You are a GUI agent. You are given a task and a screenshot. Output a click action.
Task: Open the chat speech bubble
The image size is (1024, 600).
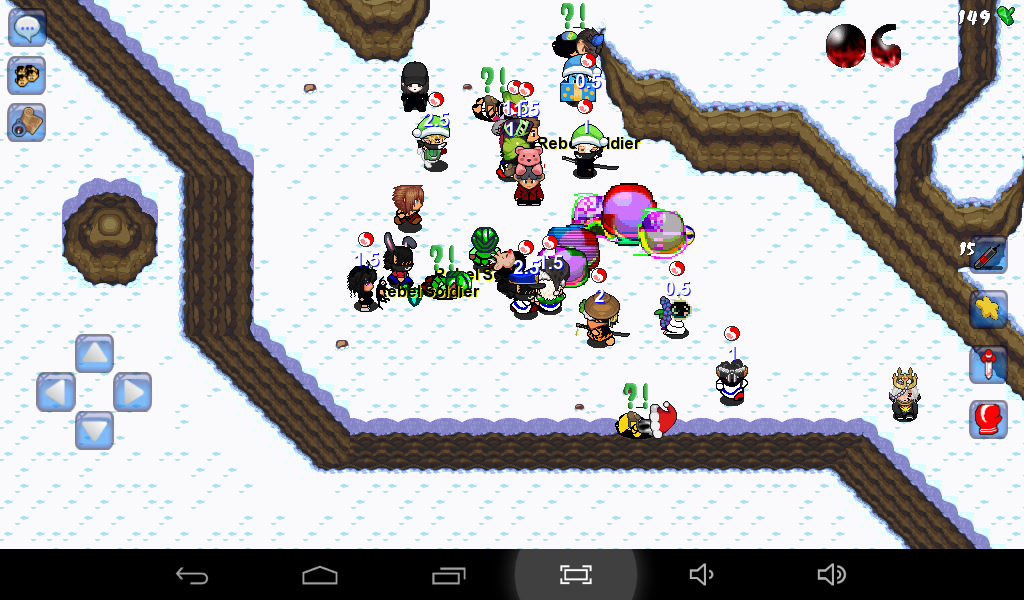click(x=27, y=27)
